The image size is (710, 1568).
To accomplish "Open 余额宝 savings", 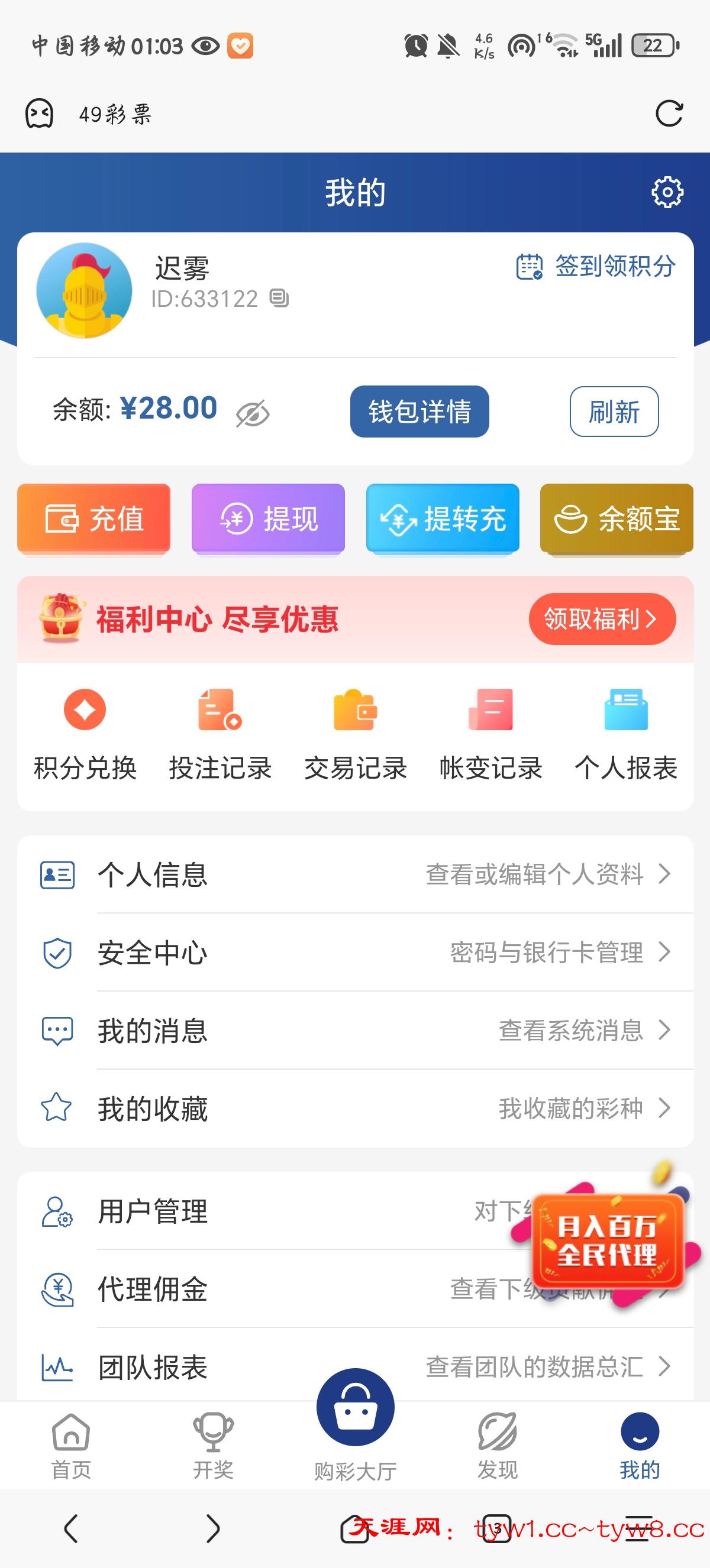I will (x=617, y=519).
